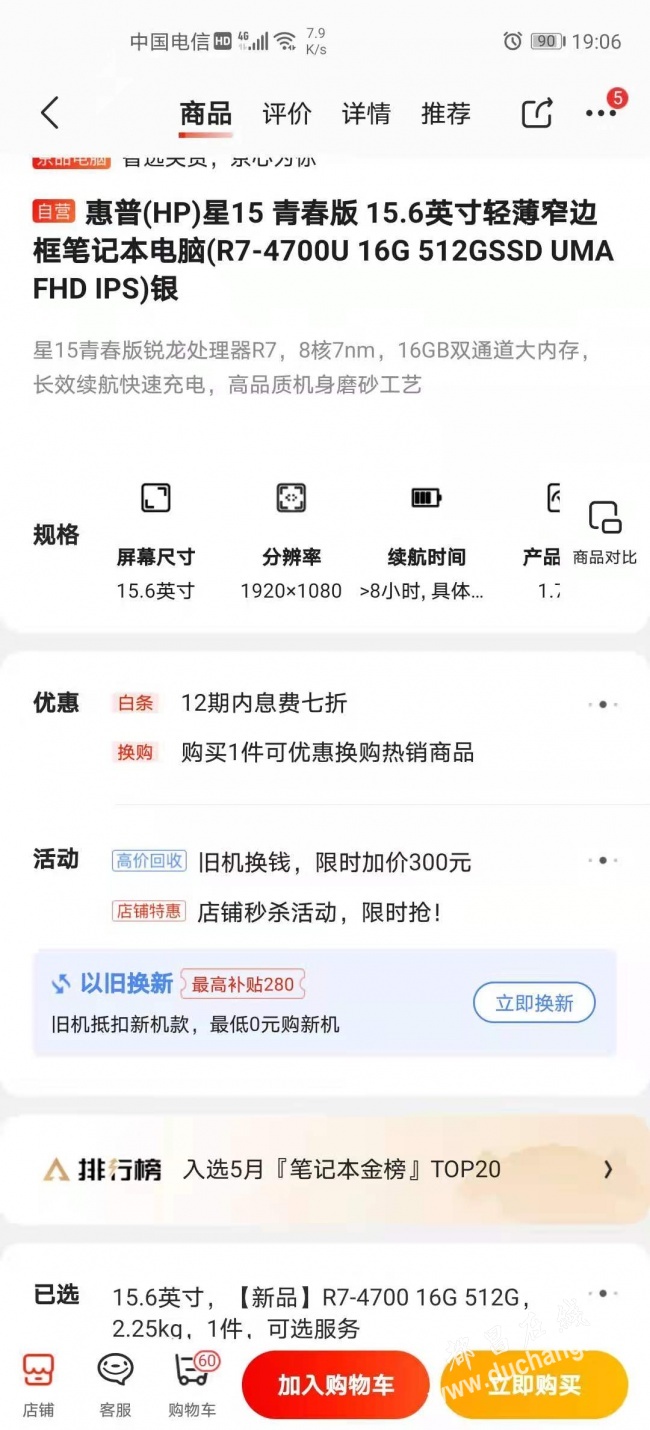Switch to the 详情 tab

click(x=366, y=113)
